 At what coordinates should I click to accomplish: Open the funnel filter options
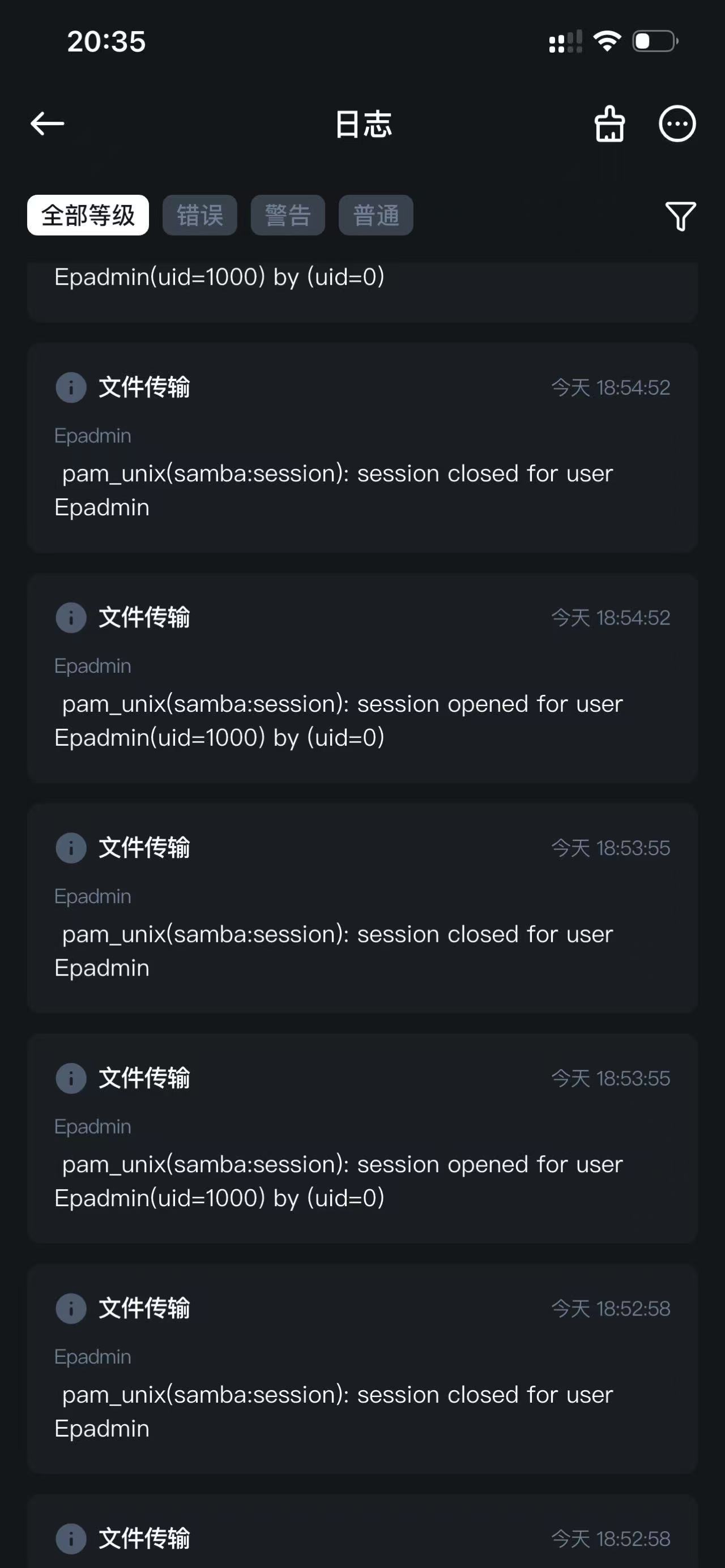click(680, 216)
